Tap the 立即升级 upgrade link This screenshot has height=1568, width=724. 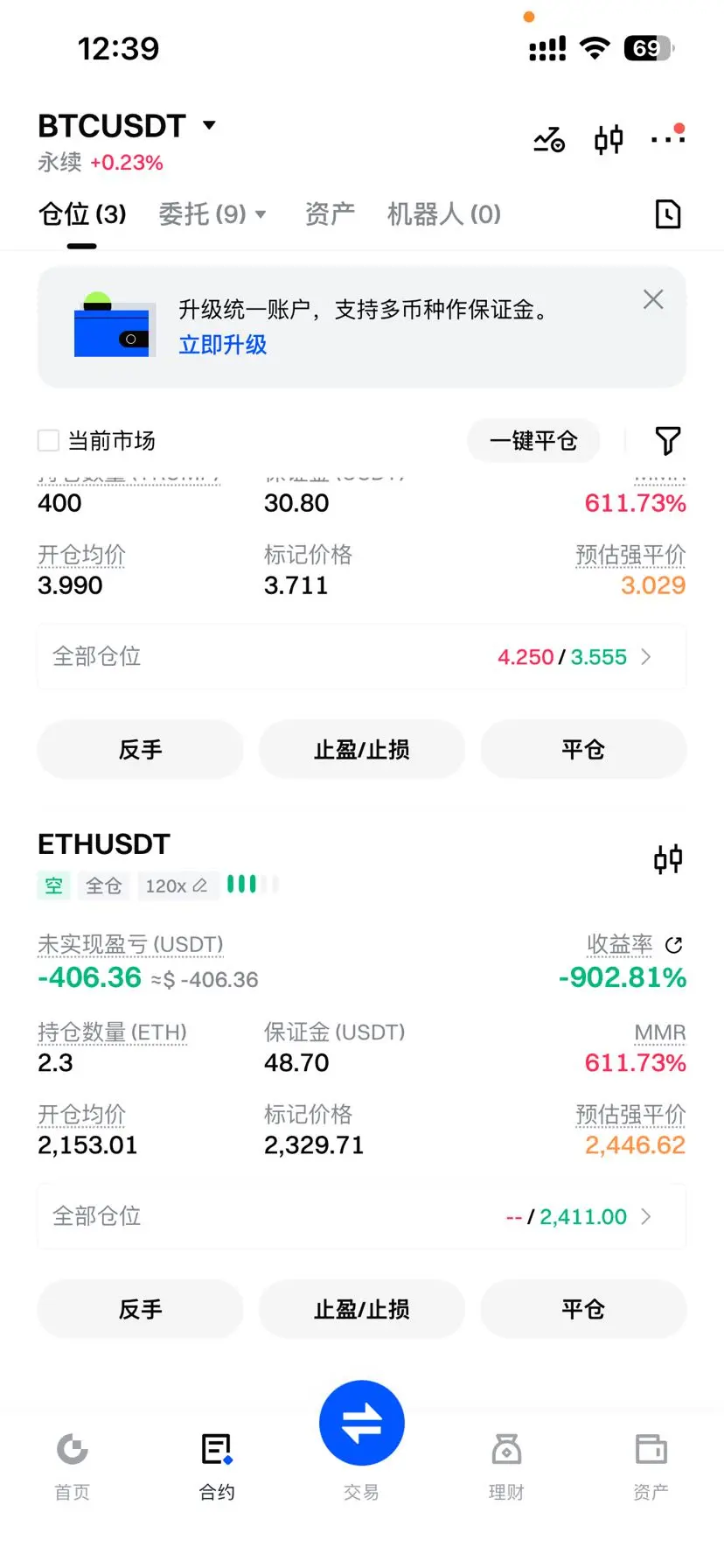click(223, 345)
